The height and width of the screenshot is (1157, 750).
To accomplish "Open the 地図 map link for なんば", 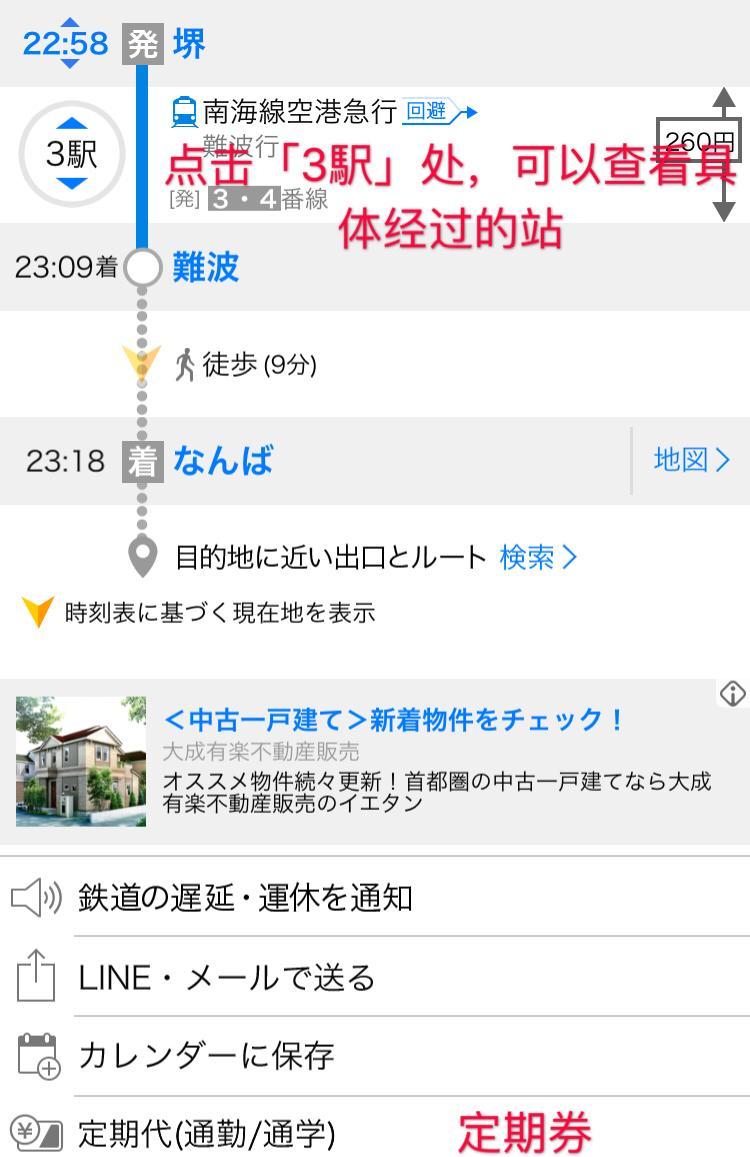I will pyautogui.click(x=691, y=460).
